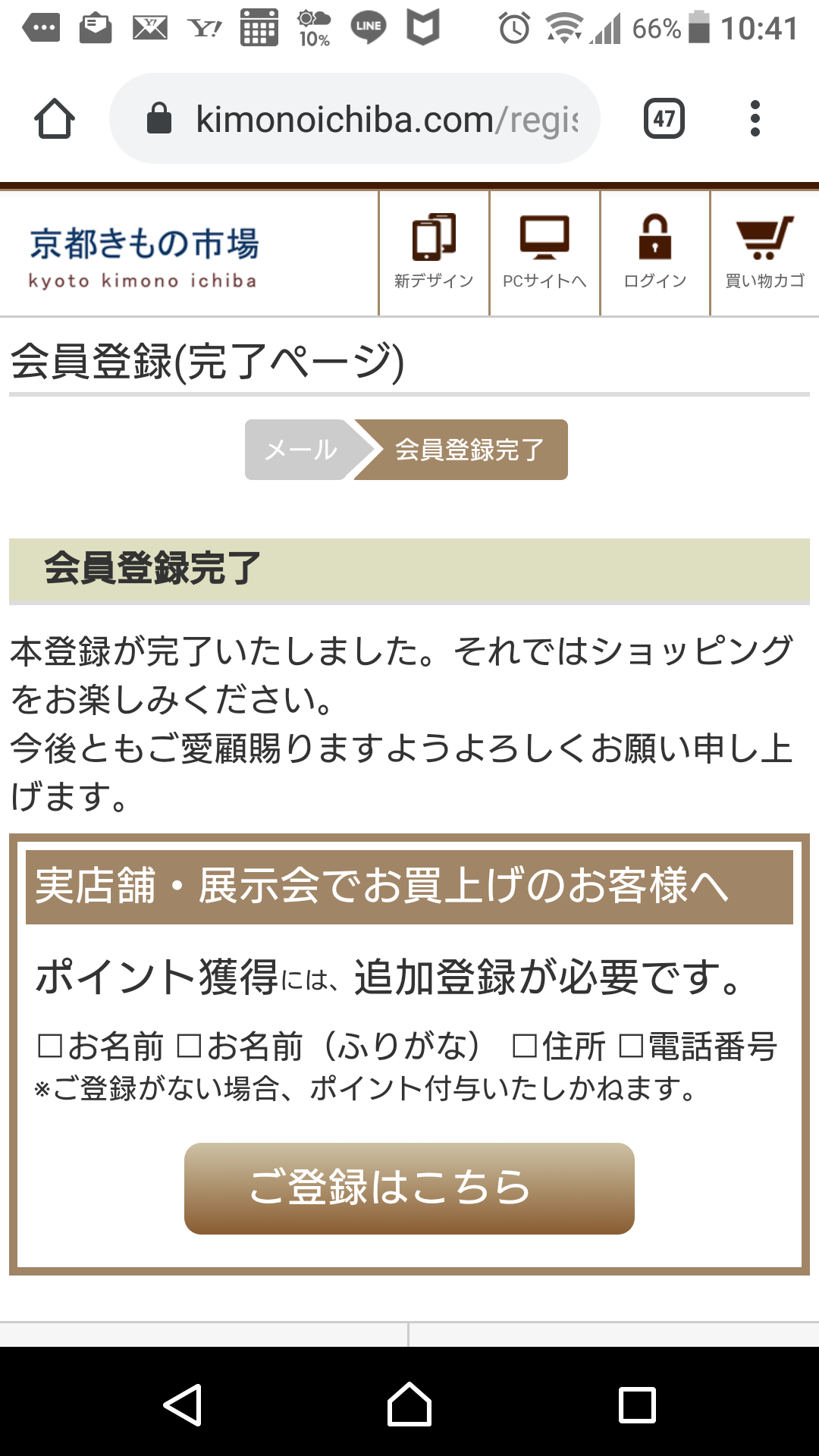View the 買い物カゴ shopping cart
The width and height of the screenshot is (819, 1456).
[765, 253]
